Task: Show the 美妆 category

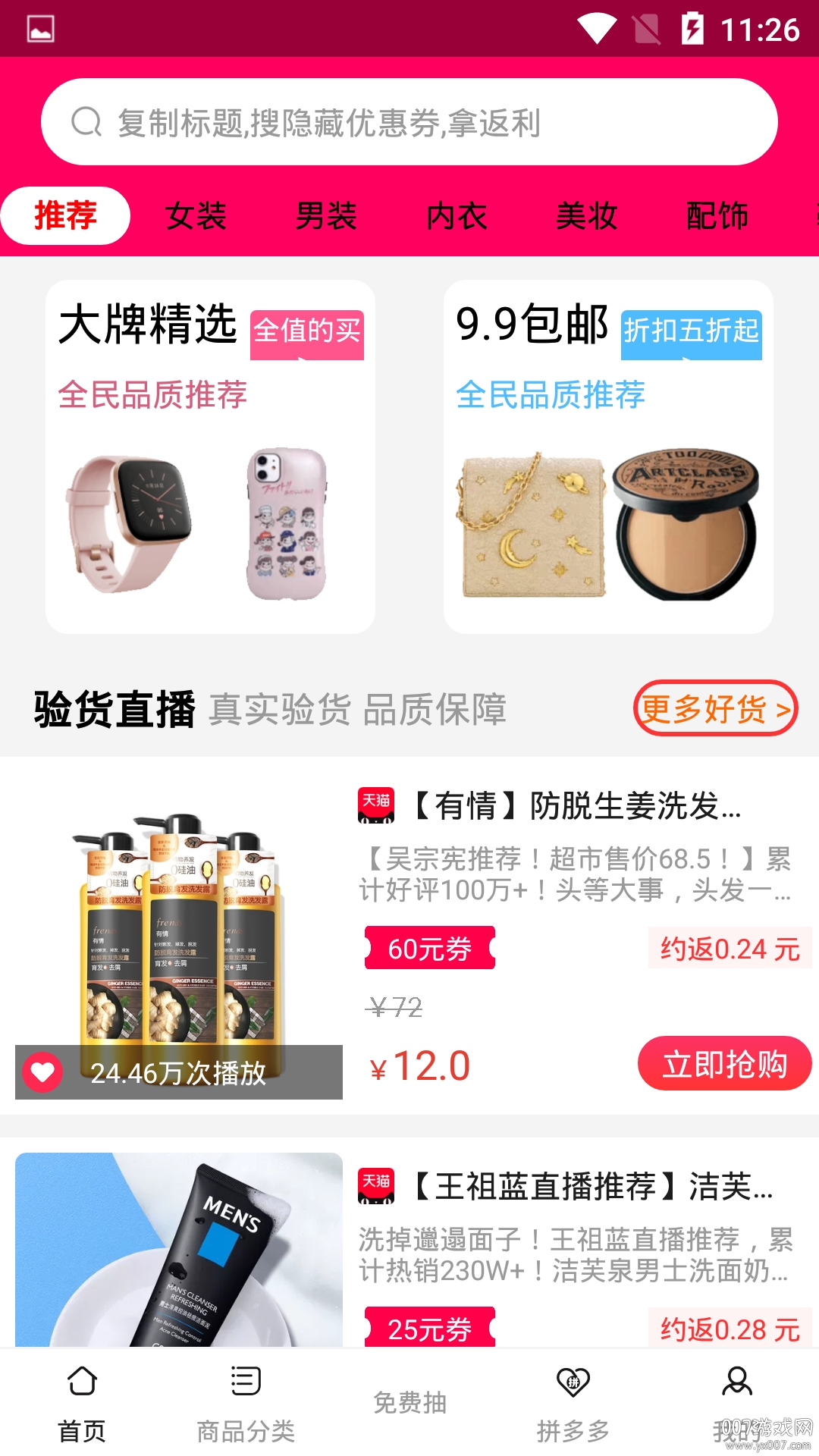Action: click(587, 216)
